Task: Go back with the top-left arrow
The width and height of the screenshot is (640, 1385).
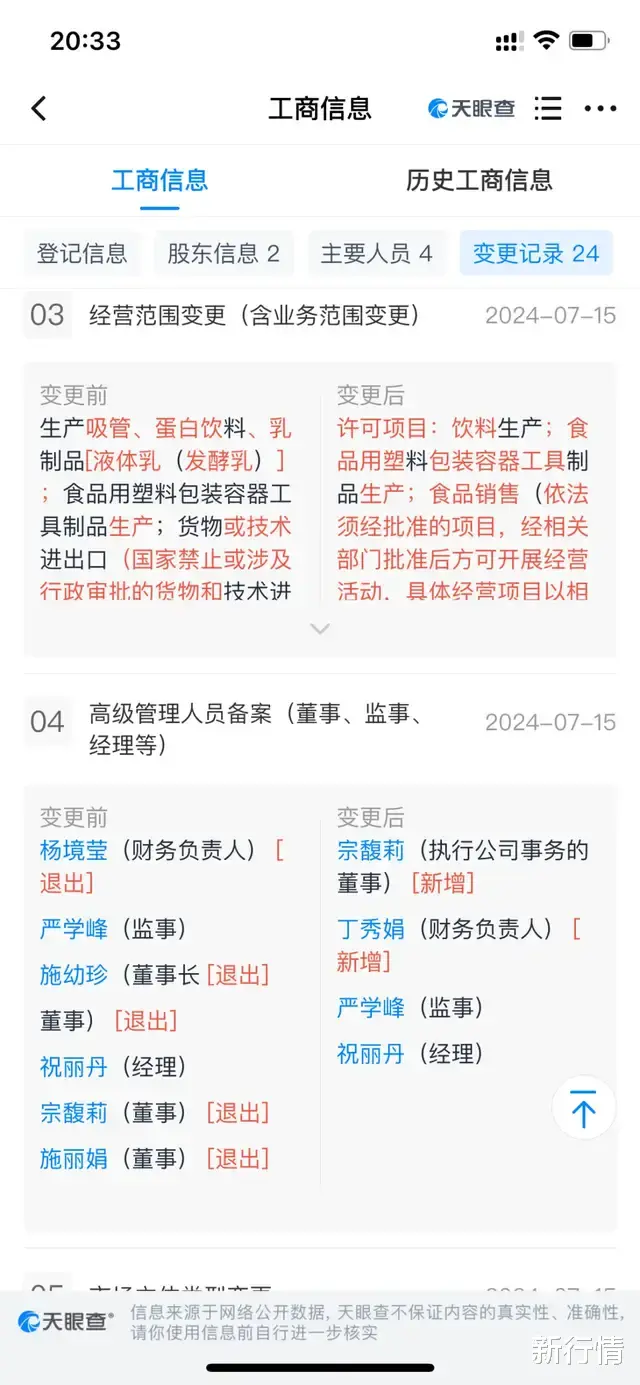Action: click(39, 108)
